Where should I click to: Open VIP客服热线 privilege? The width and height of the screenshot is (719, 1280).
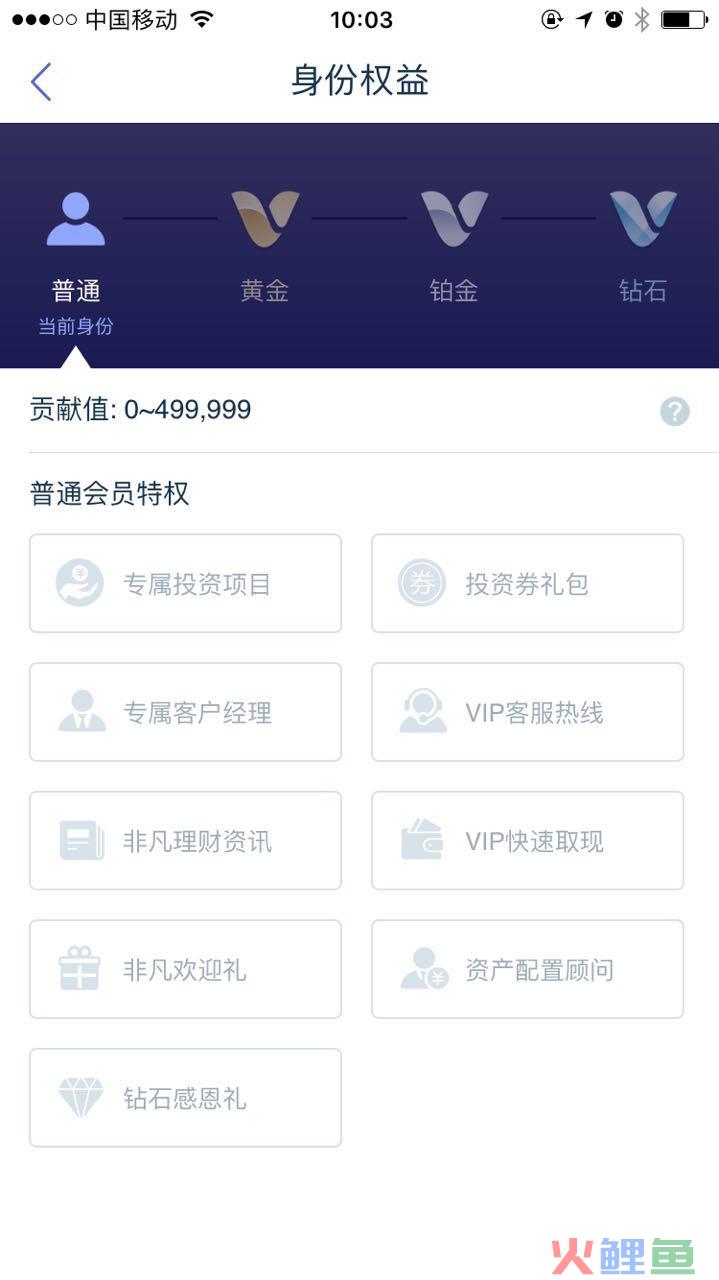(527, 712)
